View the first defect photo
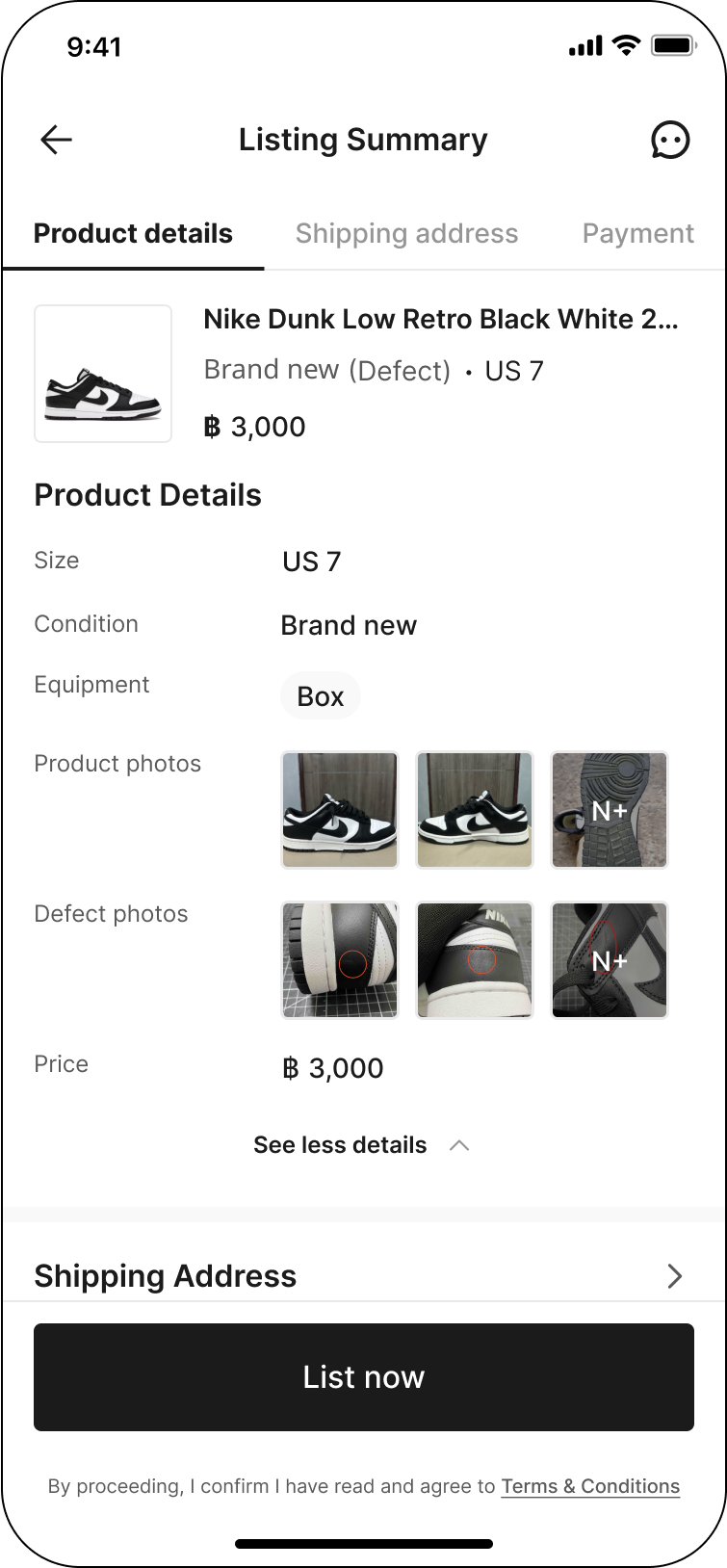The height and width of the screenshot is (1568, 727). (x=340, y=960)
